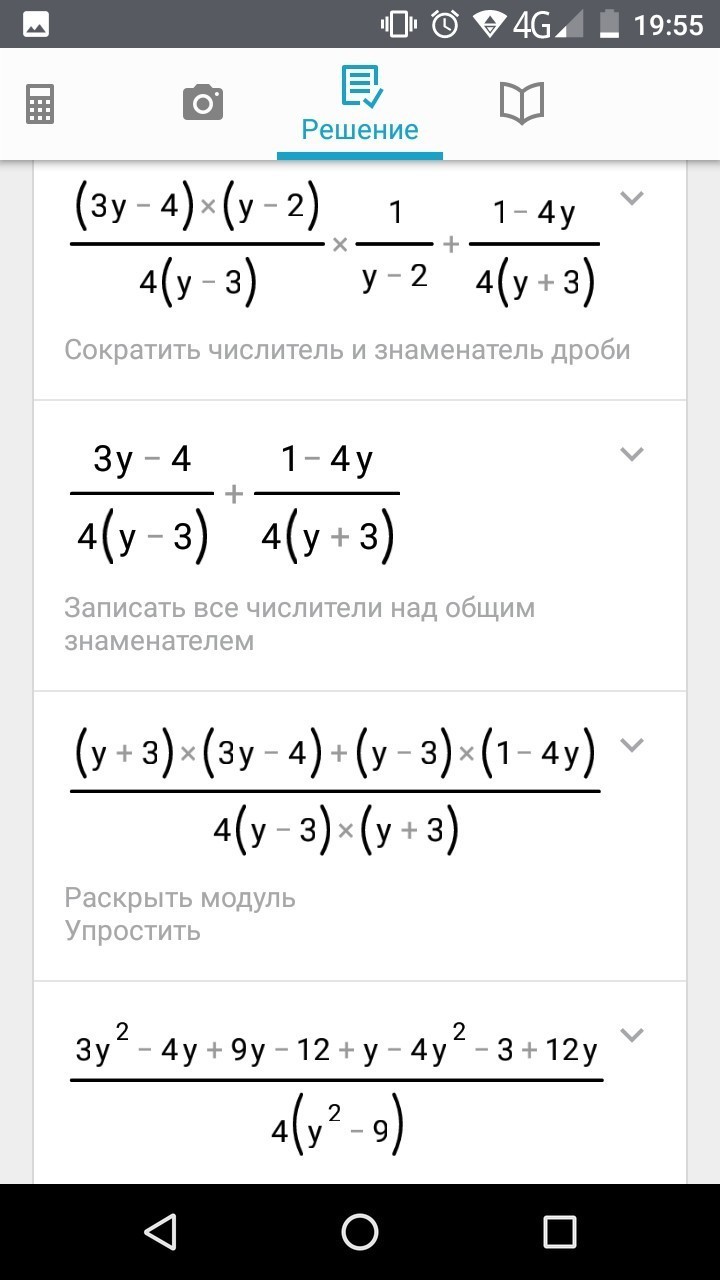Open the recent apps view
Screen dimensions: 720x1280
[560, 1232]
